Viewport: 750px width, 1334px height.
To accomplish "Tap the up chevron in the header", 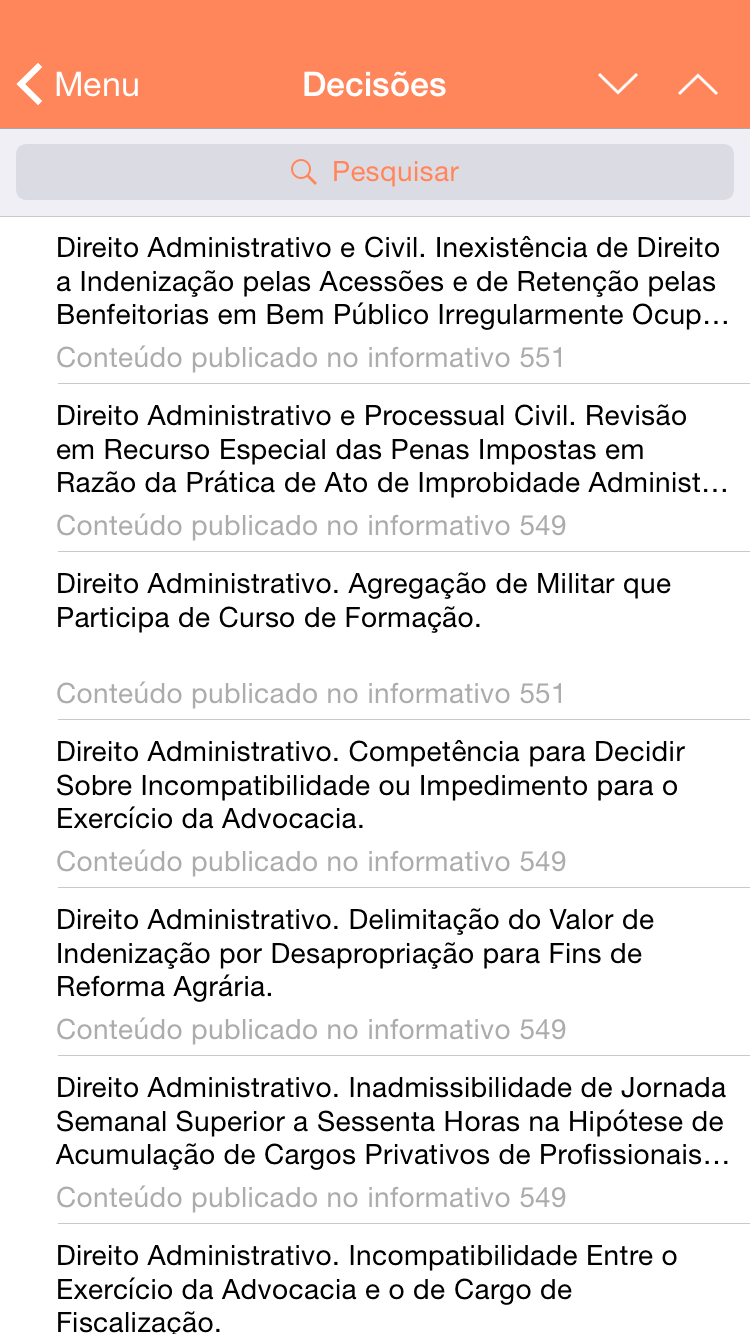I will [x=697, y=85].
